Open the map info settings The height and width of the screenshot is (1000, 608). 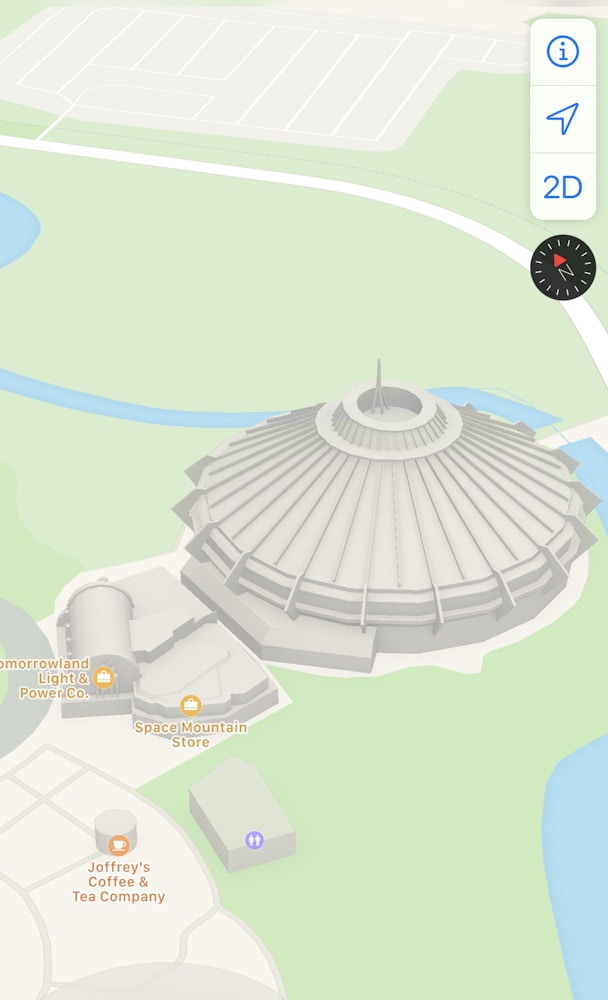tap(563, 52)
